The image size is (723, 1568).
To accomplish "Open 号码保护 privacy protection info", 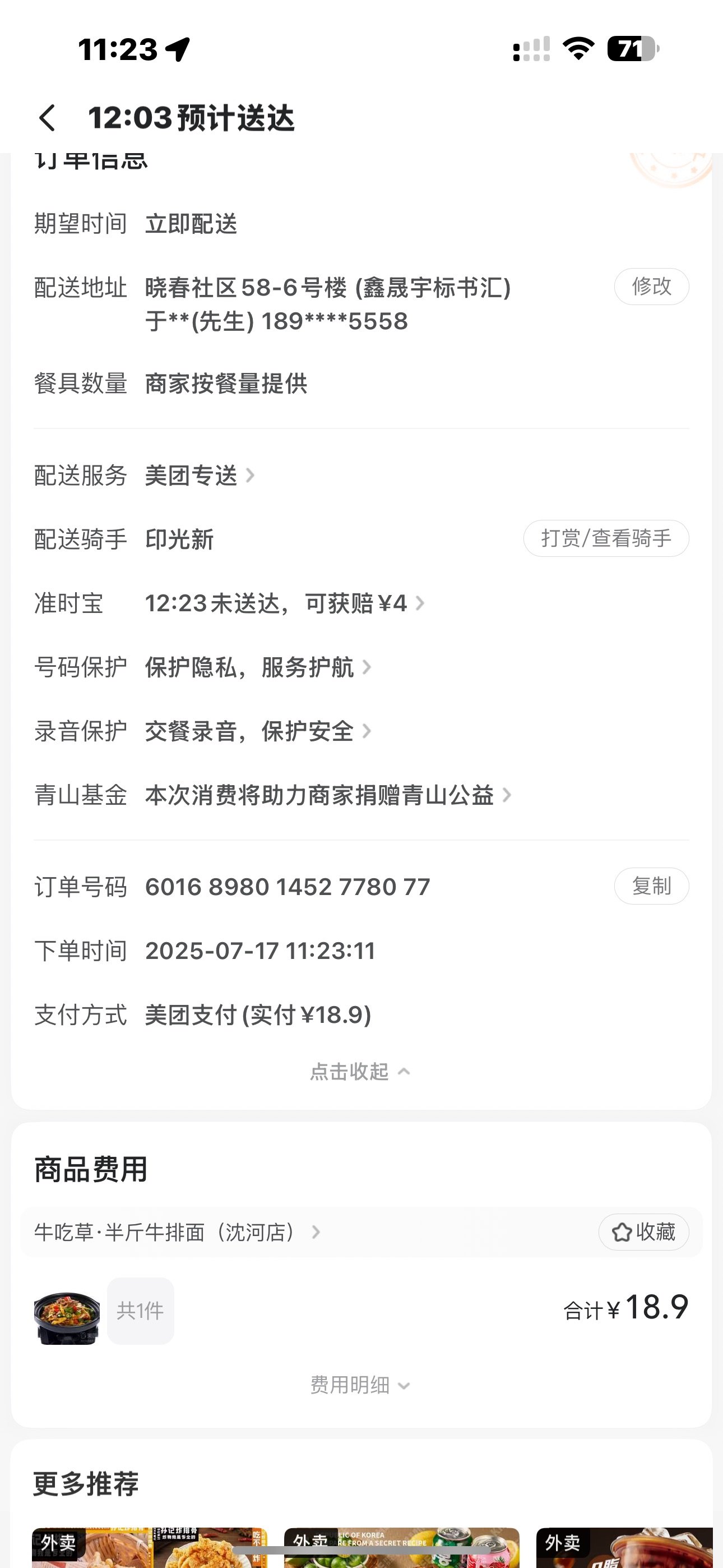I will click(257, 667).
